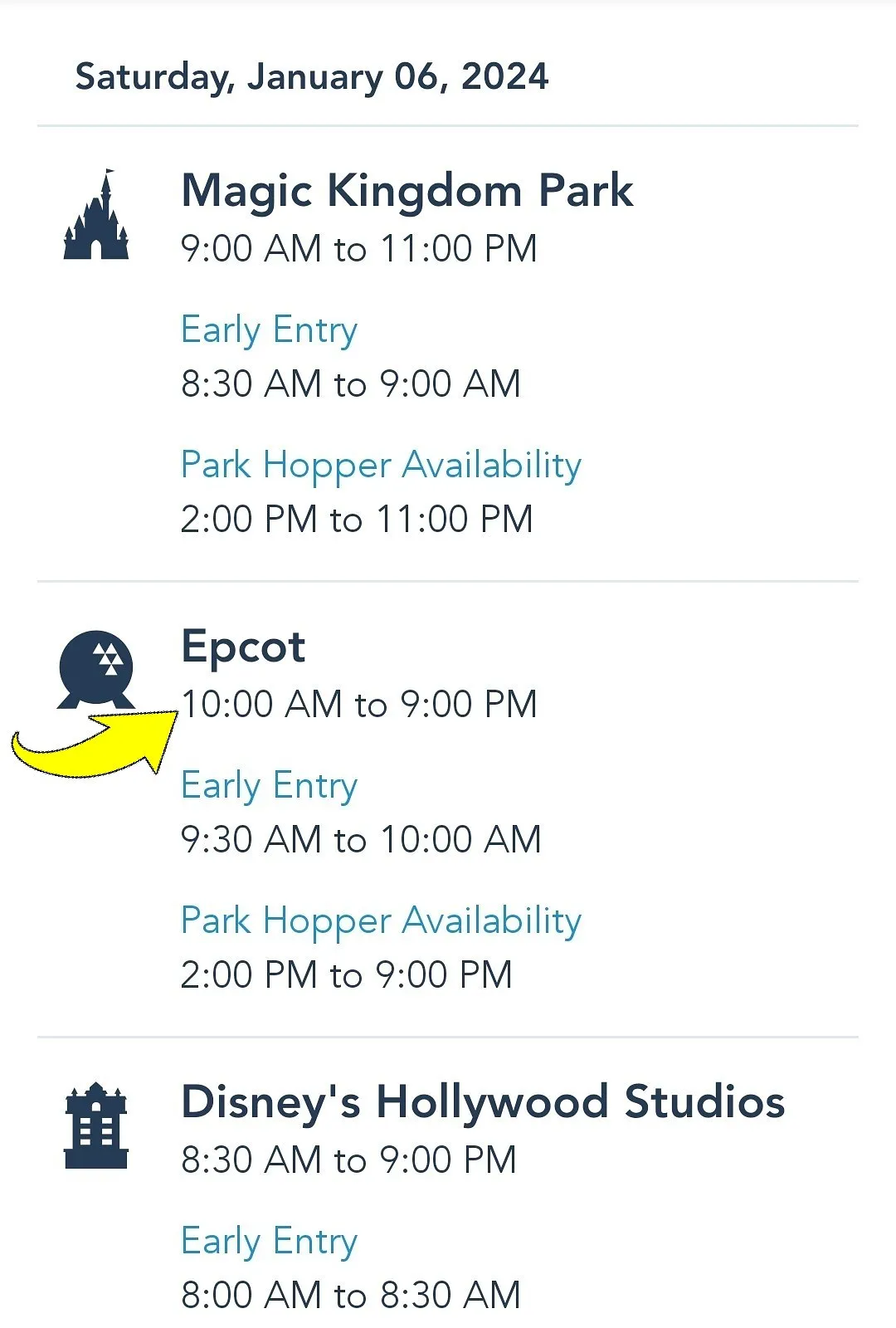Open Early Entry link under Magic Kingdom Park
The image size is (896, 1328).
(x=269, y=330)
